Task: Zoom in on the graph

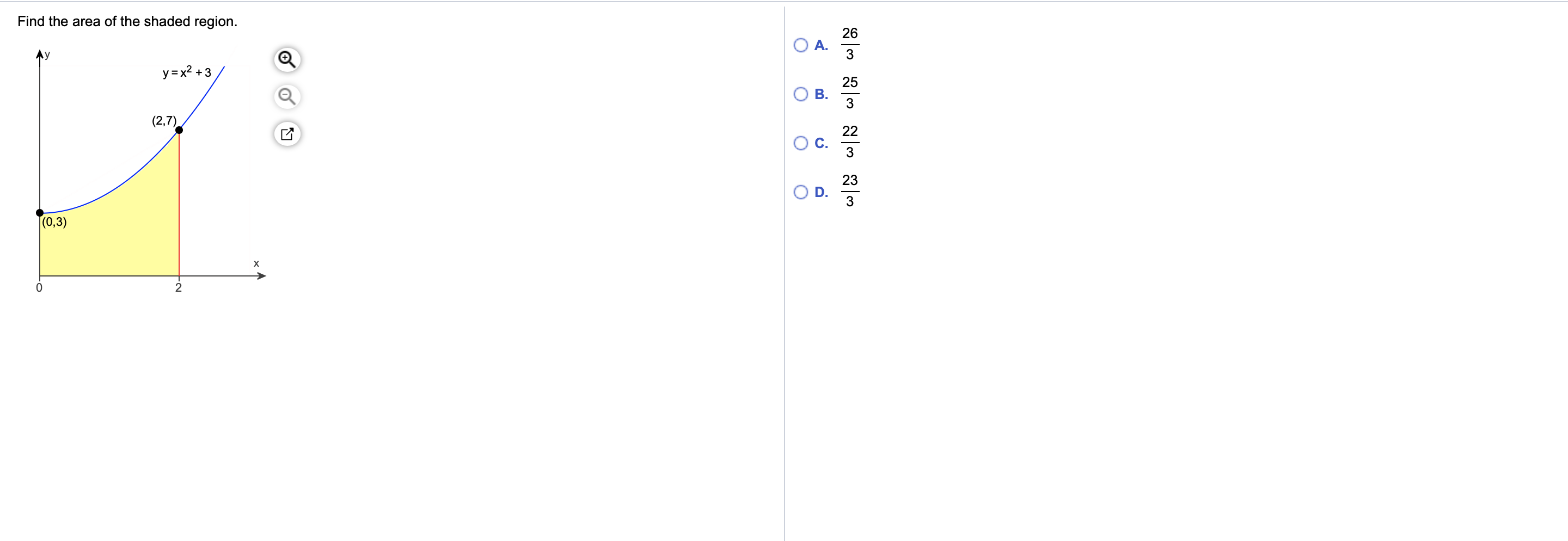Action: click(x=287, y=59)
